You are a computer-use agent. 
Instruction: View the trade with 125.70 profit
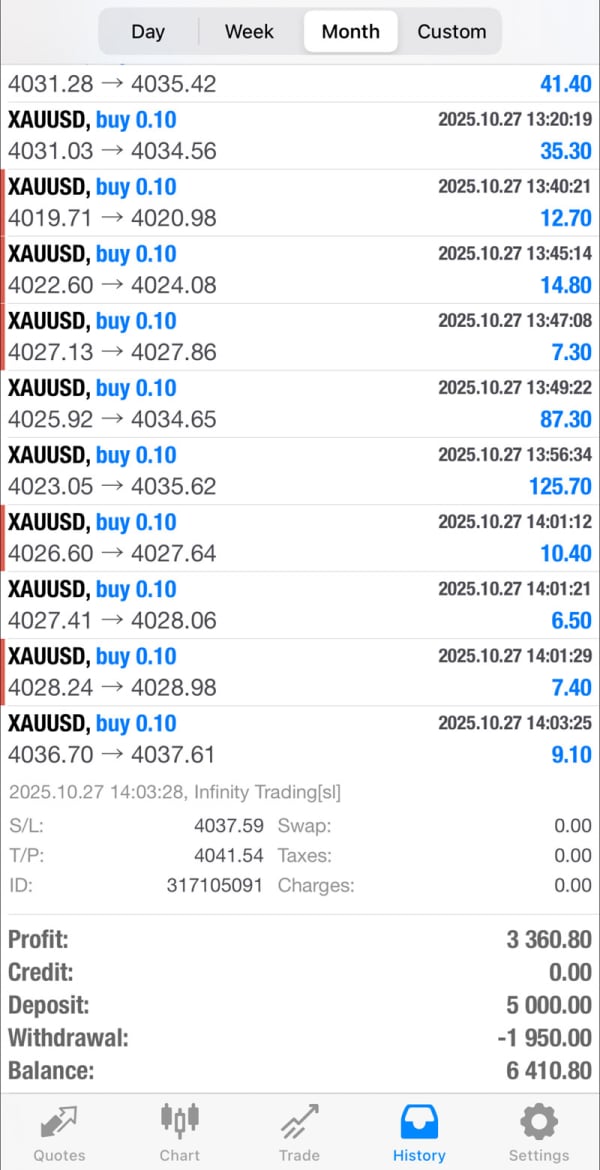300,471
